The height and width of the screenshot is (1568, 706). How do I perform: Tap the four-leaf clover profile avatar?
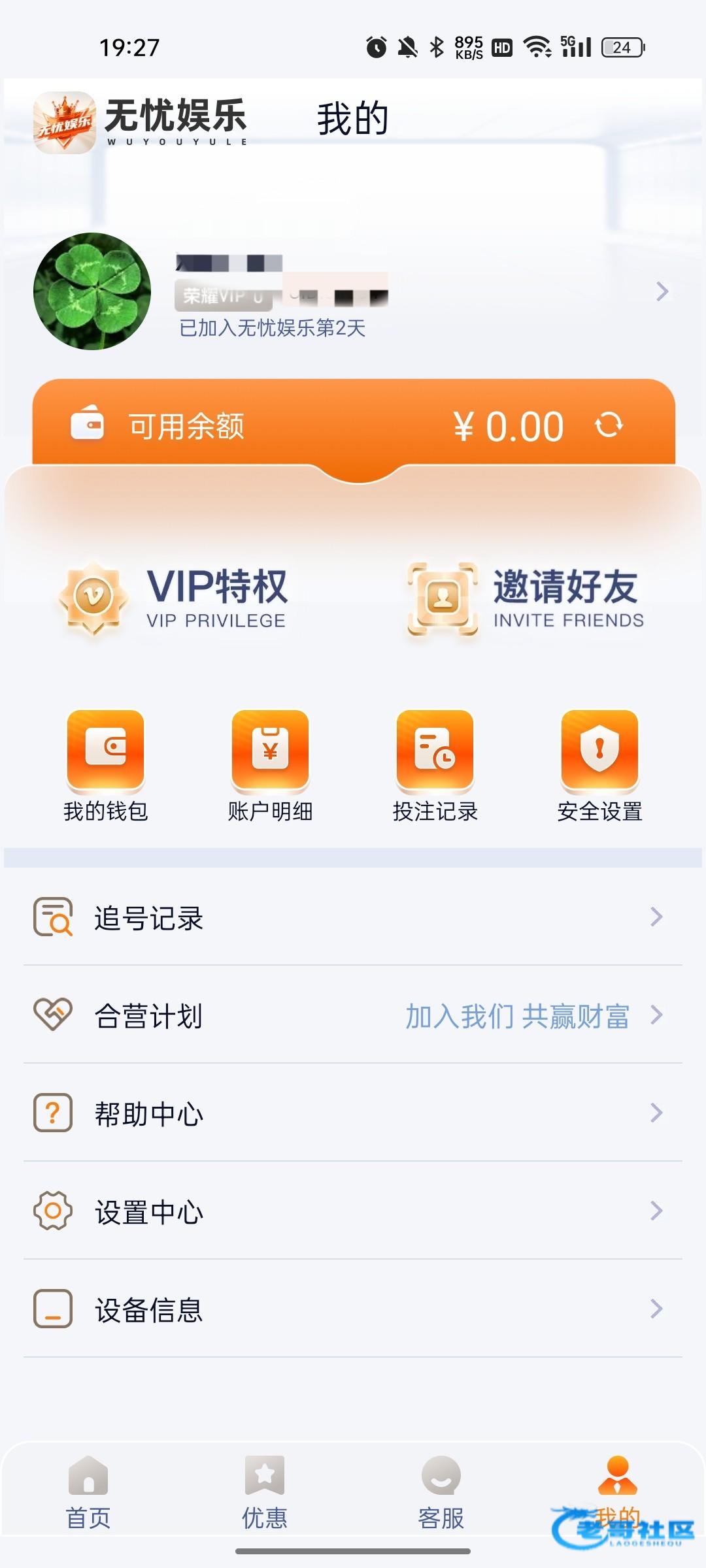coord(92,291)
